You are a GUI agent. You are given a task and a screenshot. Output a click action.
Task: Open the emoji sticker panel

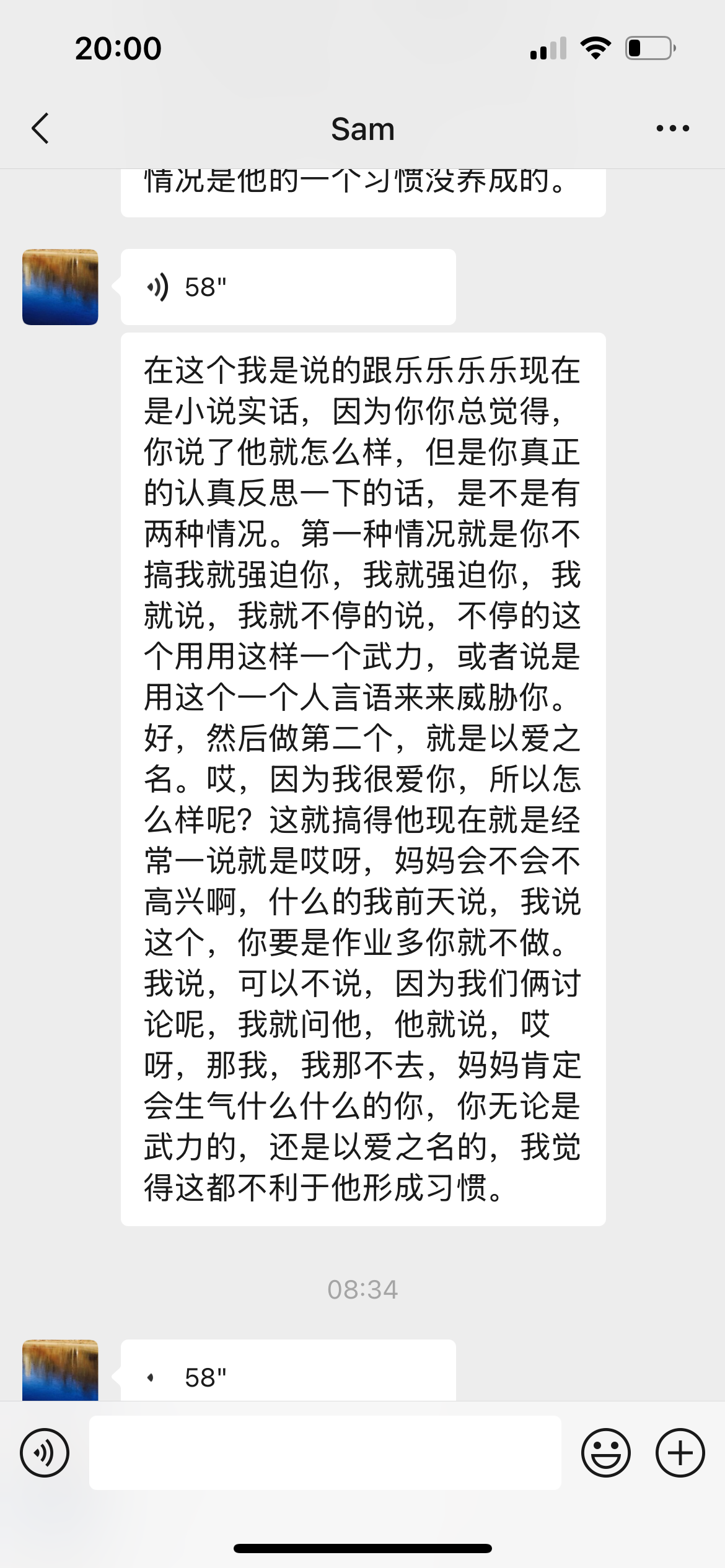[605, 1453]
